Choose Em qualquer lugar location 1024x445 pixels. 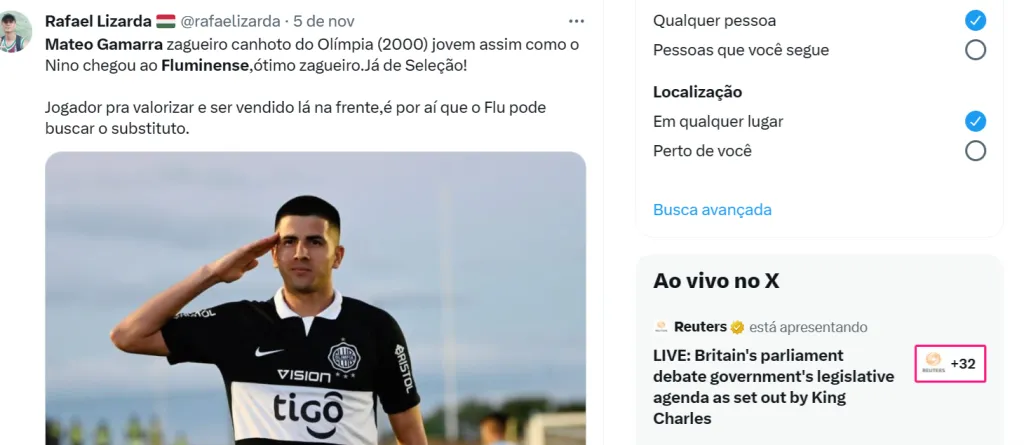pyautogui.click(x=975, y=121)
